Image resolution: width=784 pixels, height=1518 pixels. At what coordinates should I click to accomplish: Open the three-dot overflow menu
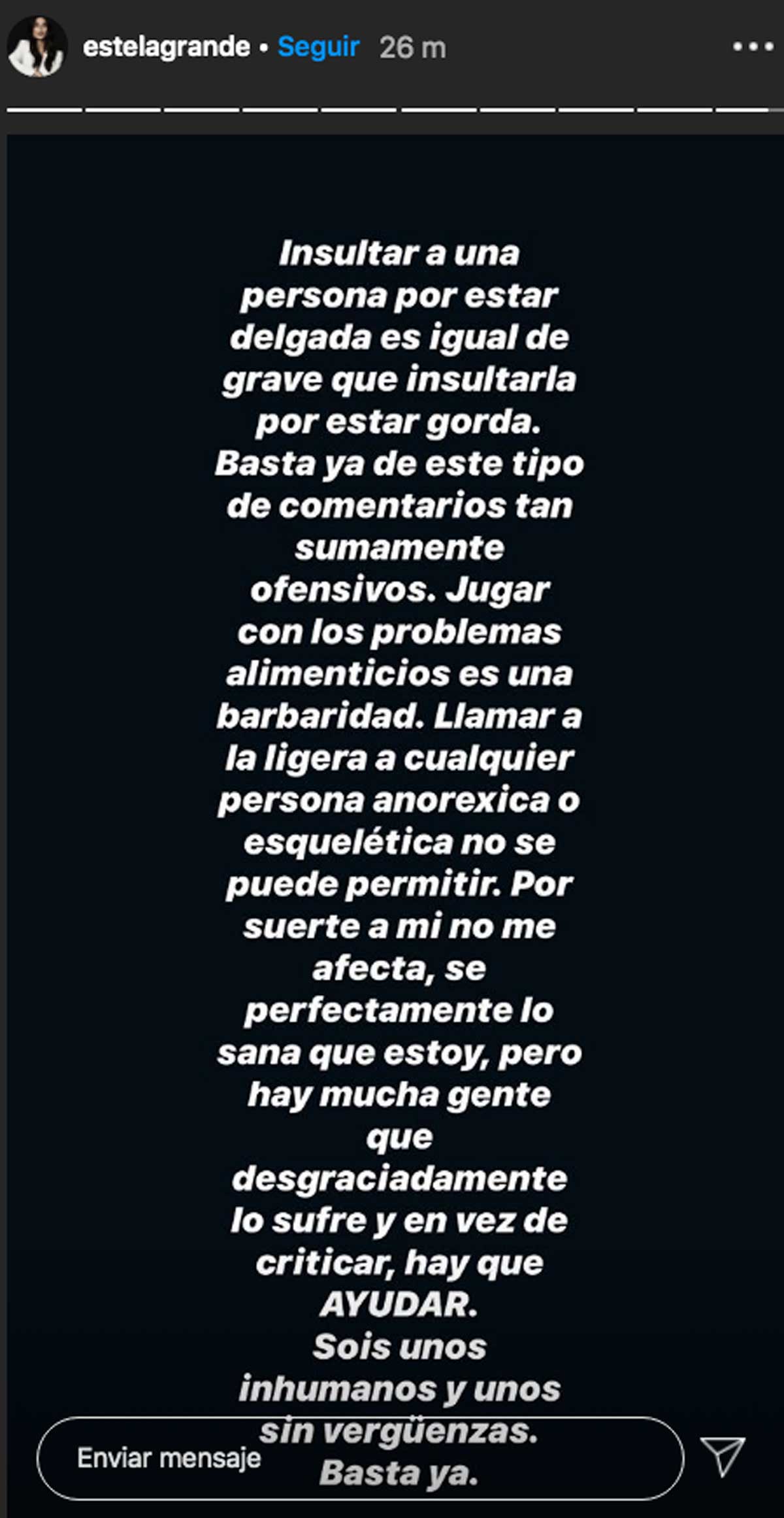point(753,46)
